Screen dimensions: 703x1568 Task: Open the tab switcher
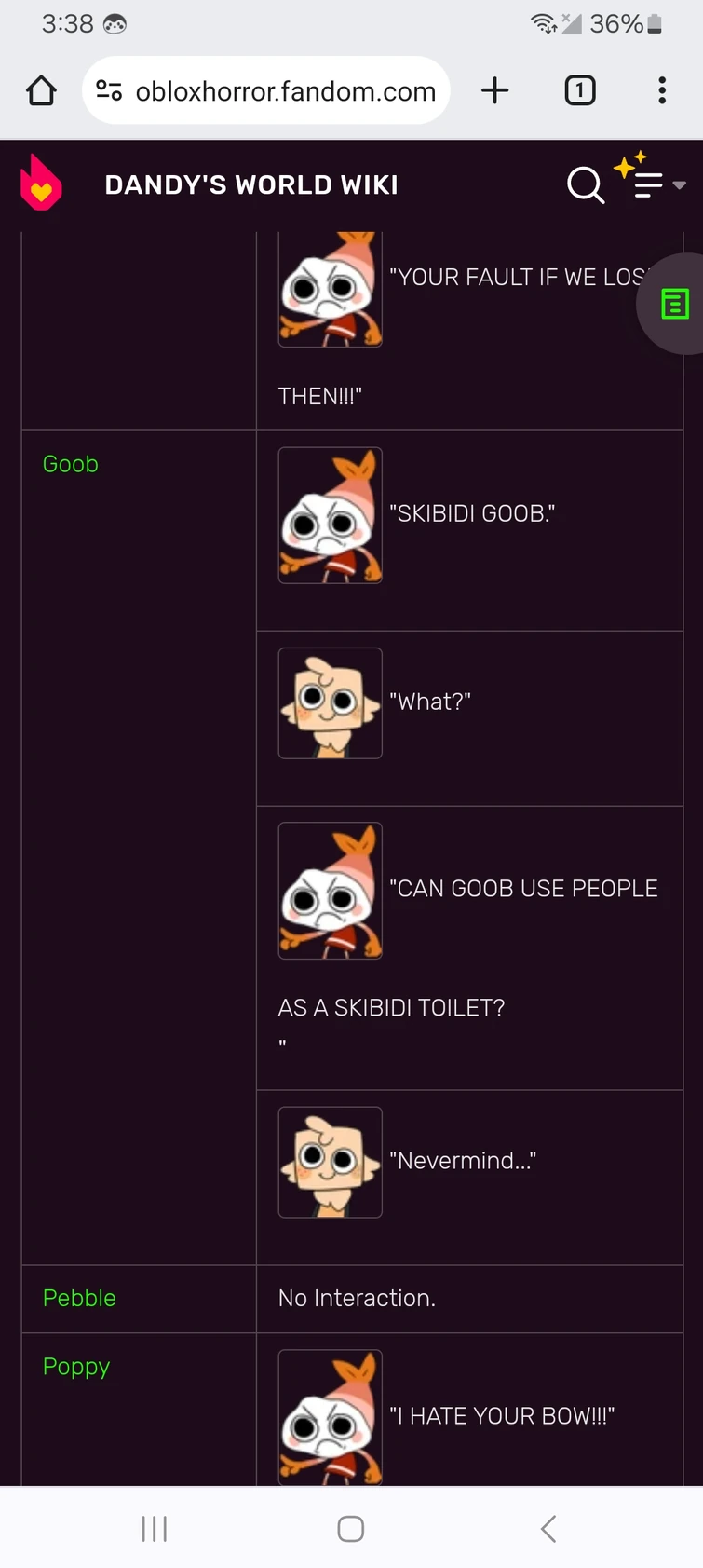pos(580,90)
